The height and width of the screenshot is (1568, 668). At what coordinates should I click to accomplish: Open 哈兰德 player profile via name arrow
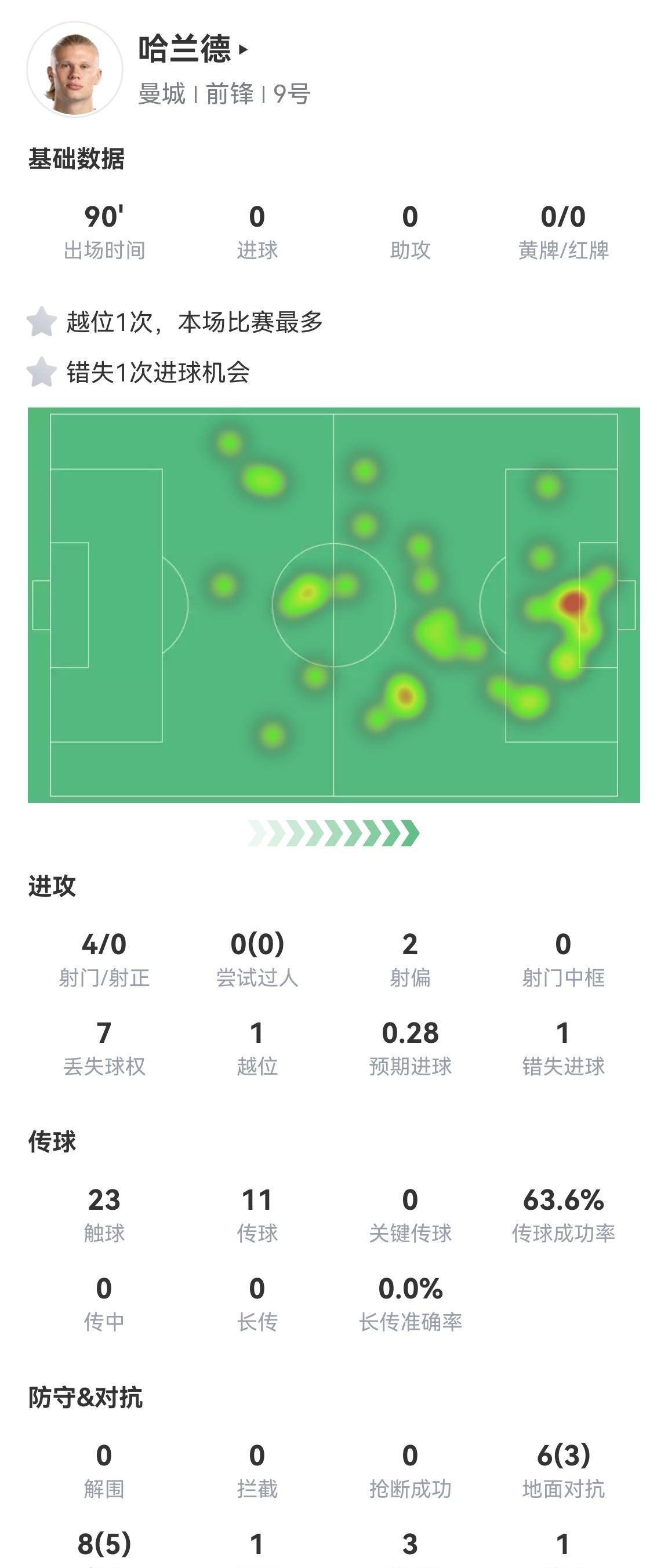pyautogui.click(x=243, y=49)
